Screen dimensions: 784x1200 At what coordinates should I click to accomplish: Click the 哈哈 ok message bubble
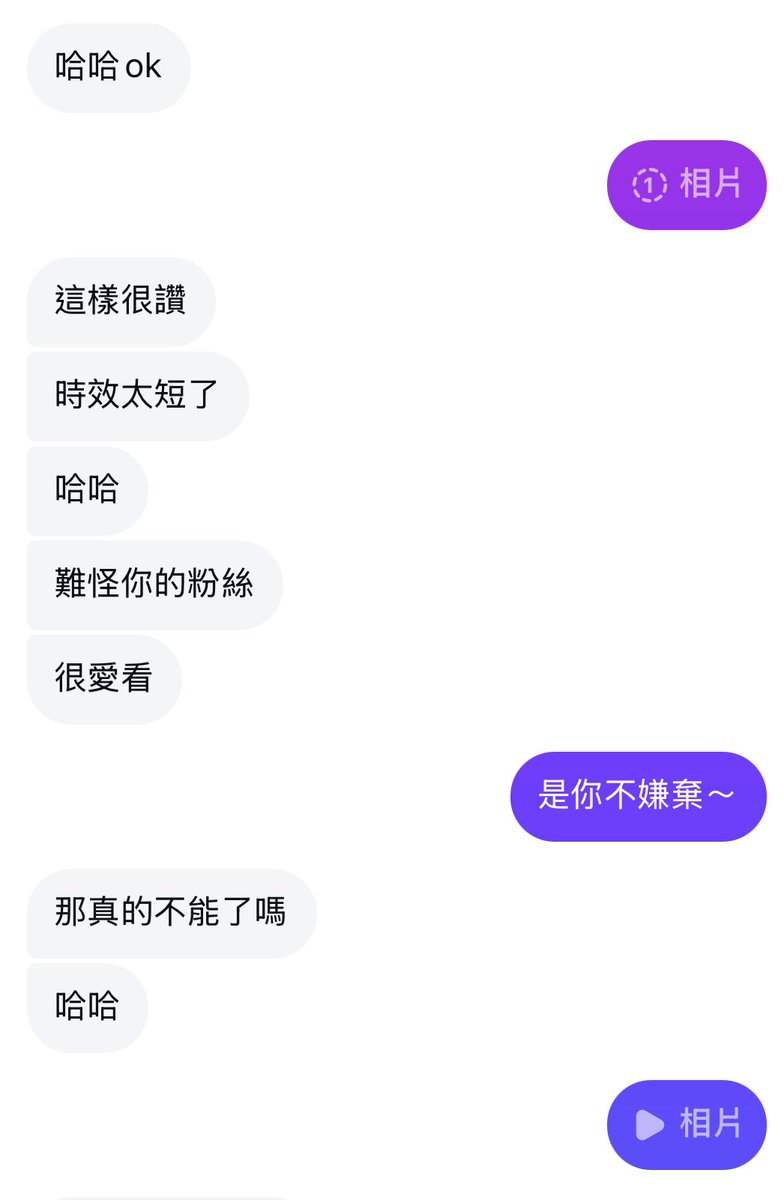tap(108, 67)
